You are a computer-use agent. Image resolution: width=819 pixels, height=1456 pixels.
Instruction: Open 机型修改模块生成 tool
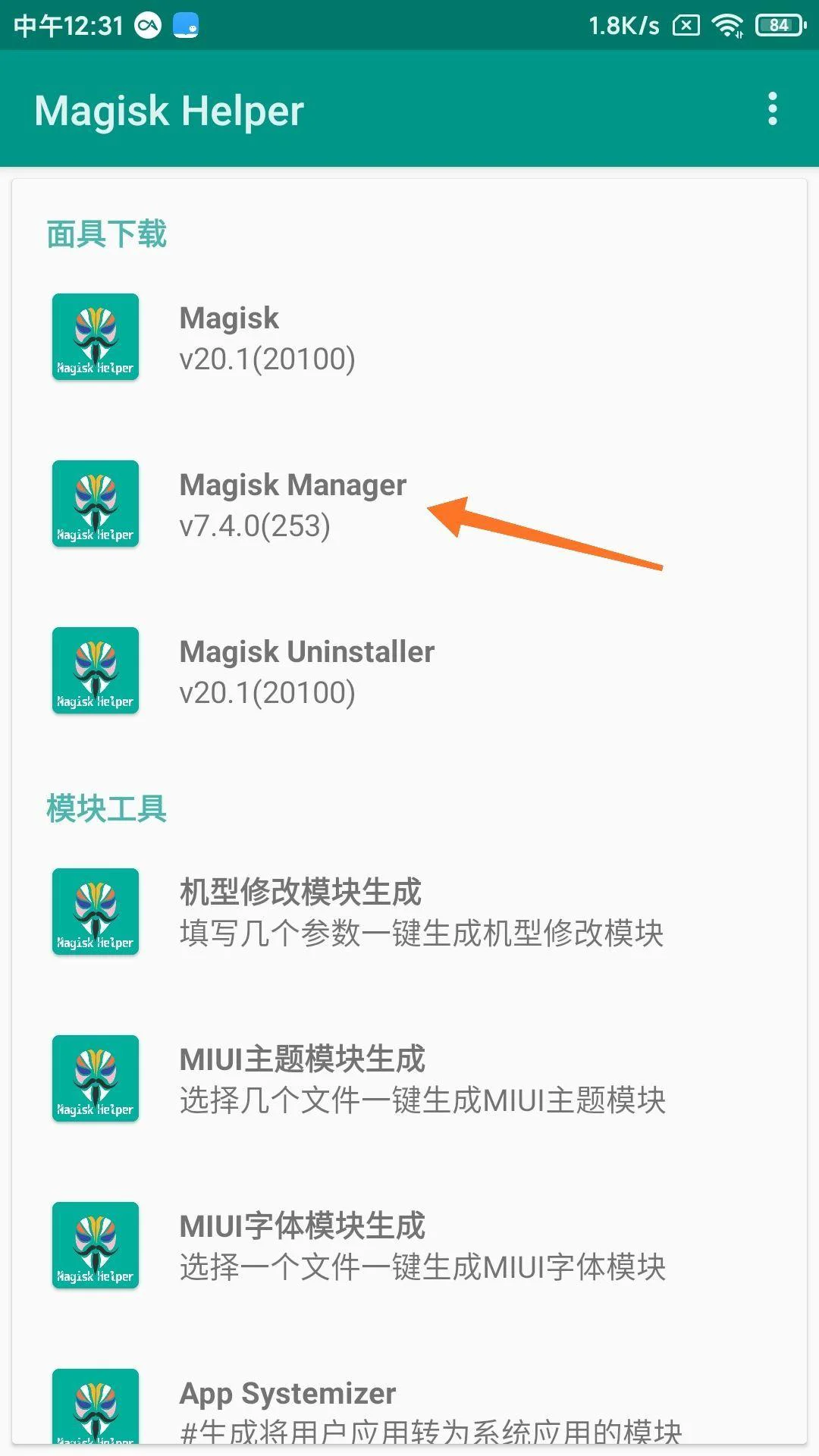click(409, 912)
